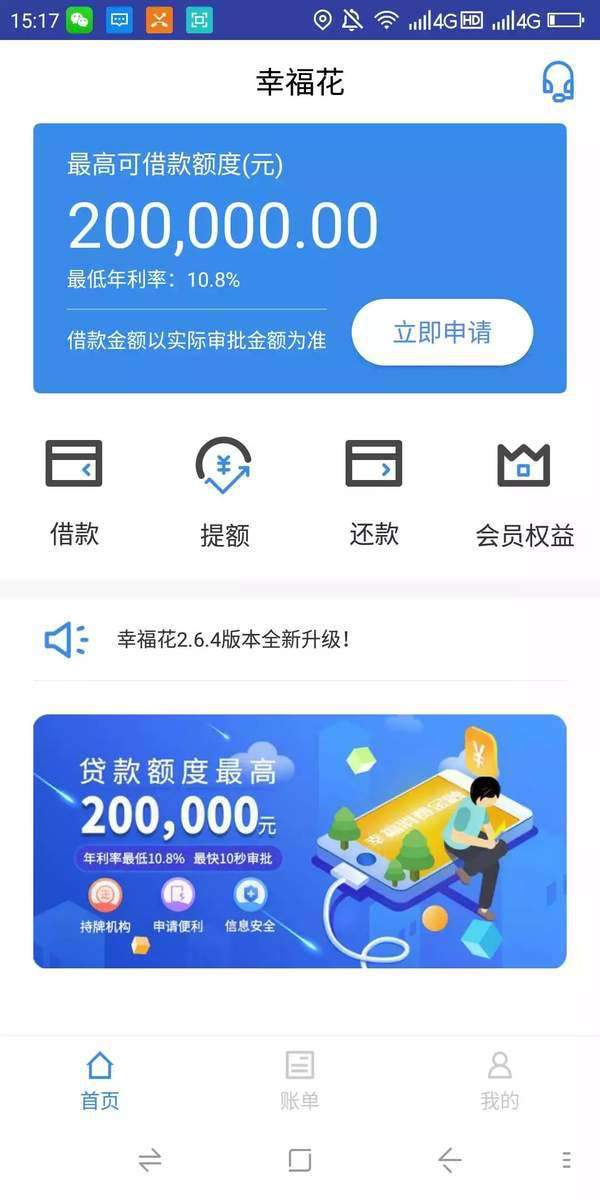The width and height of the screenshot is (600, 1200).
Task: Tap the 立即申请 apply button
Action: click(x=442, y=332)
